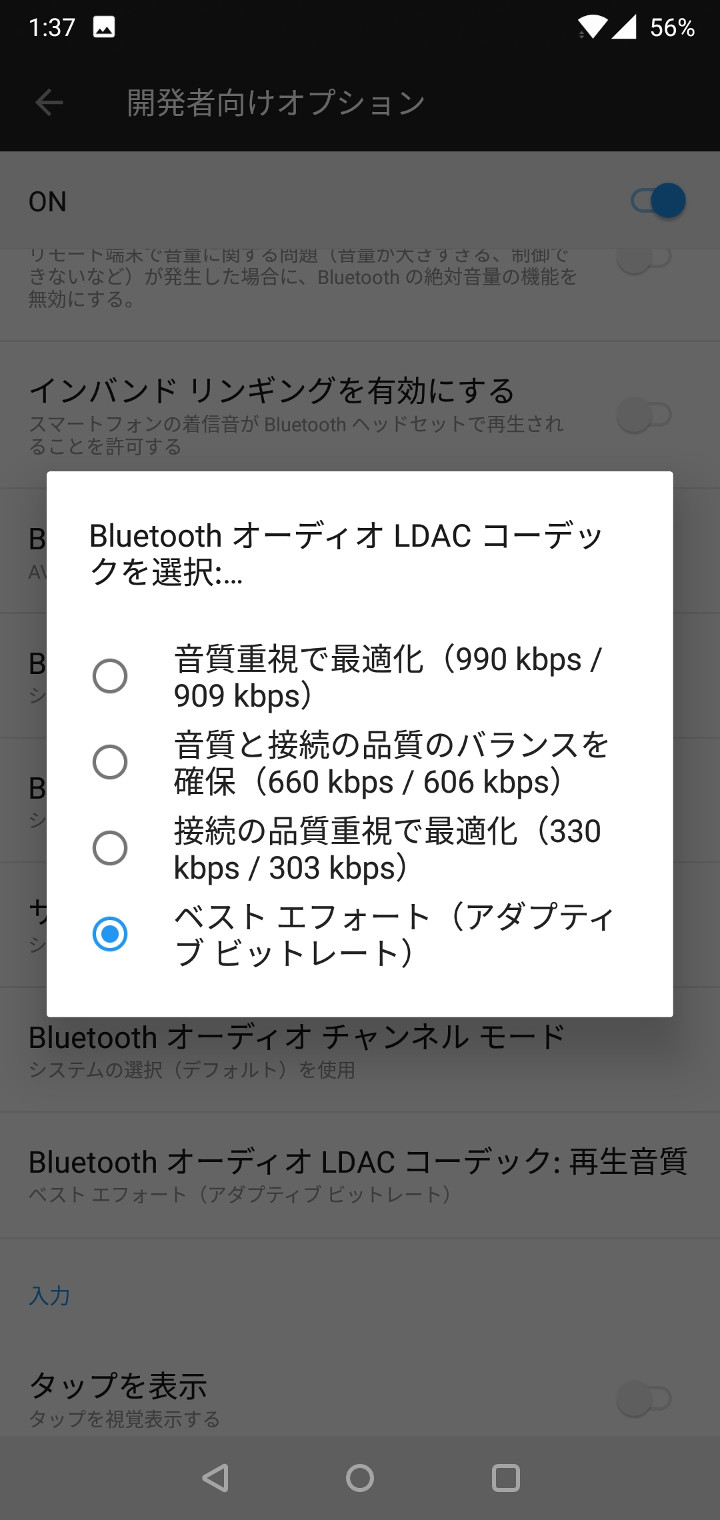The height and width of the screenshot is (1520, 720).
Task: Select 音質重視で最適化 (990 kbps) option
Action: coord(110,676)
